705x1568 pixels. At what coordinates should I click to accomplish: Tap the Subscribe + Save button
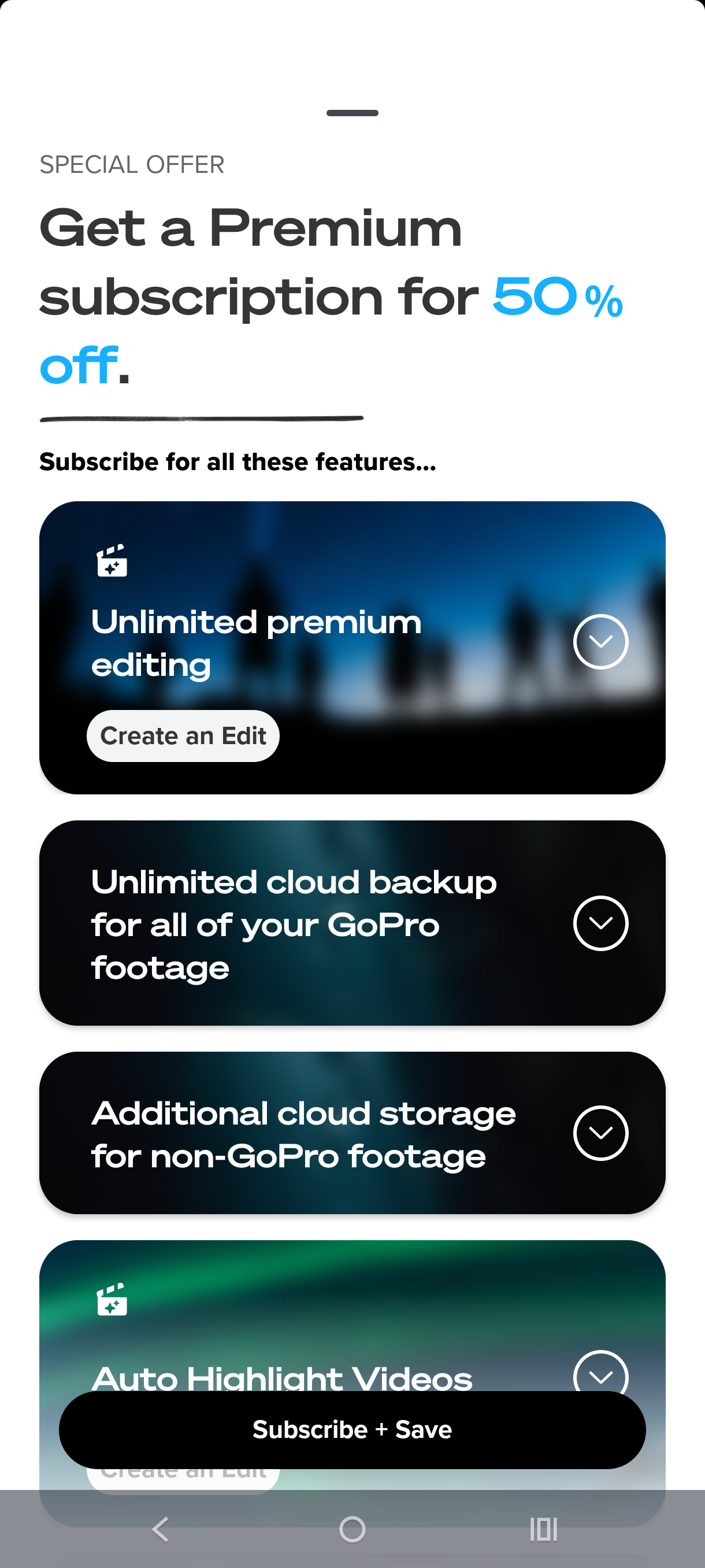click(351, 1429)
